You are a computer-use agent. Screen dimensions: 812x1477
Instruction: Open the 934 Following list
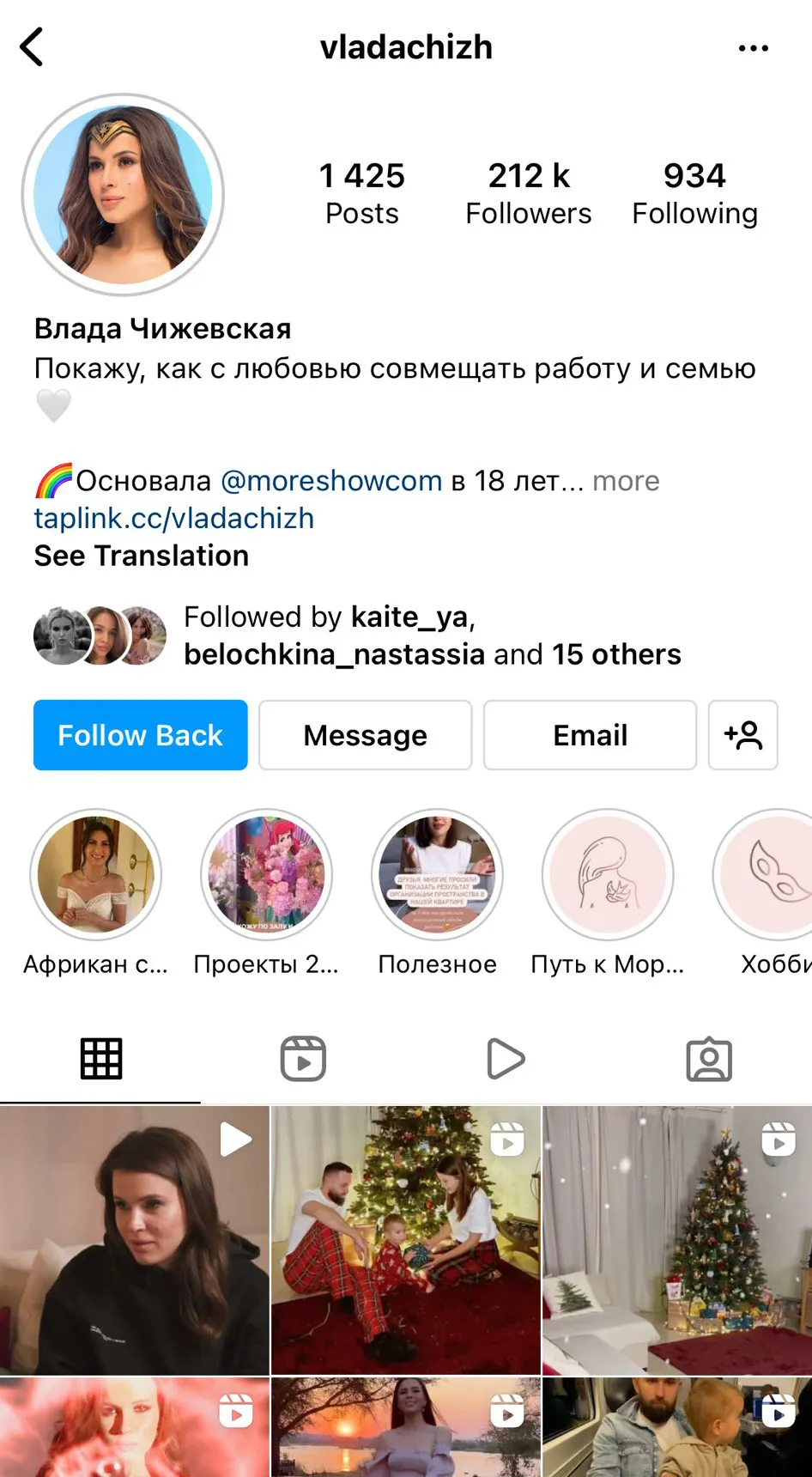pyautogui.click(x=694, y=194)
